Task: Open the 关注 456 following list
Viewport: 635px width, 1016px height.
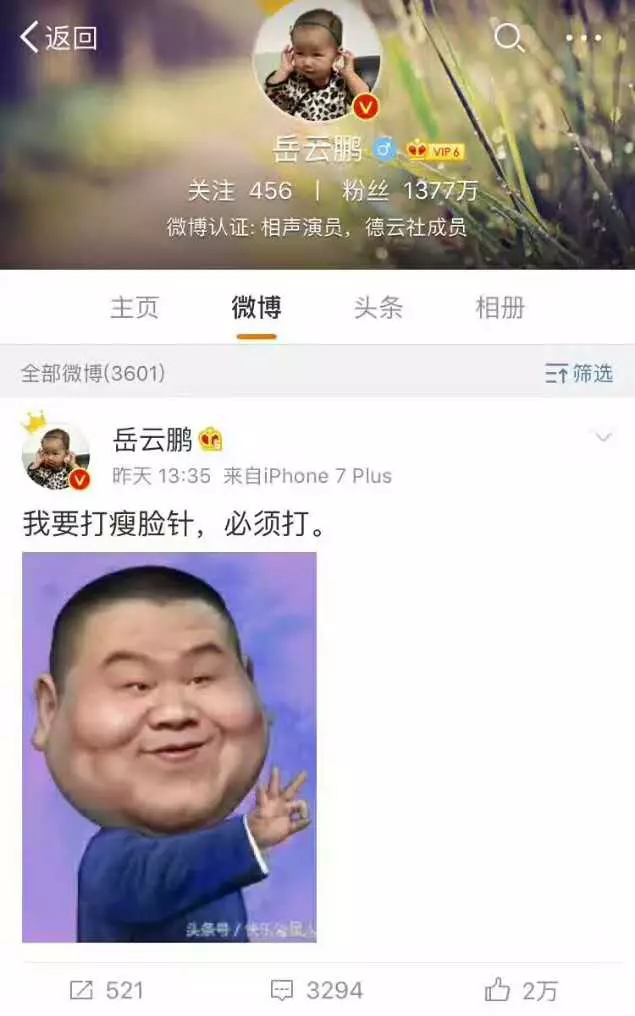Action: click(240, 190)
